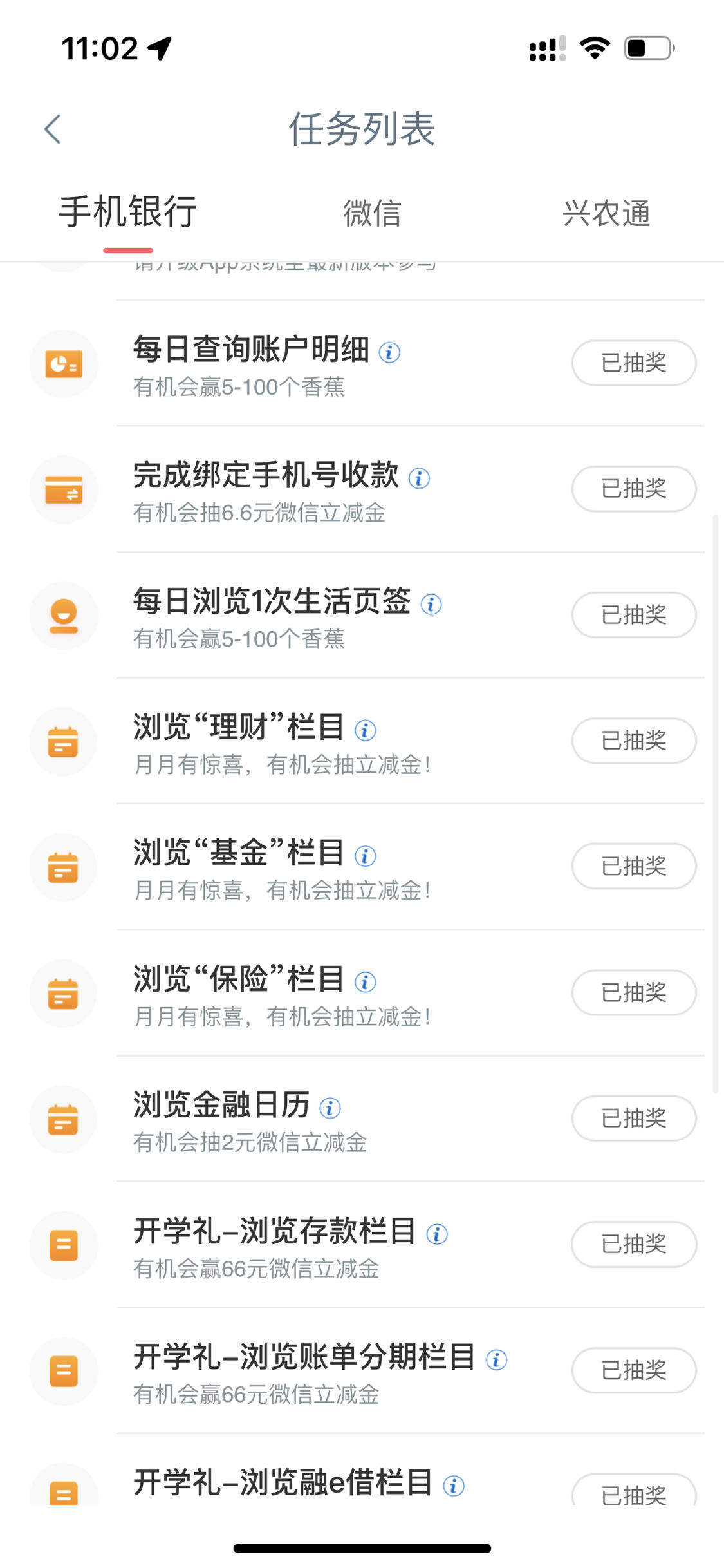The height and width of the screenshot is (1568, 724).
Task: Switch to the 兴农通 tab
Action: [606, 213]
